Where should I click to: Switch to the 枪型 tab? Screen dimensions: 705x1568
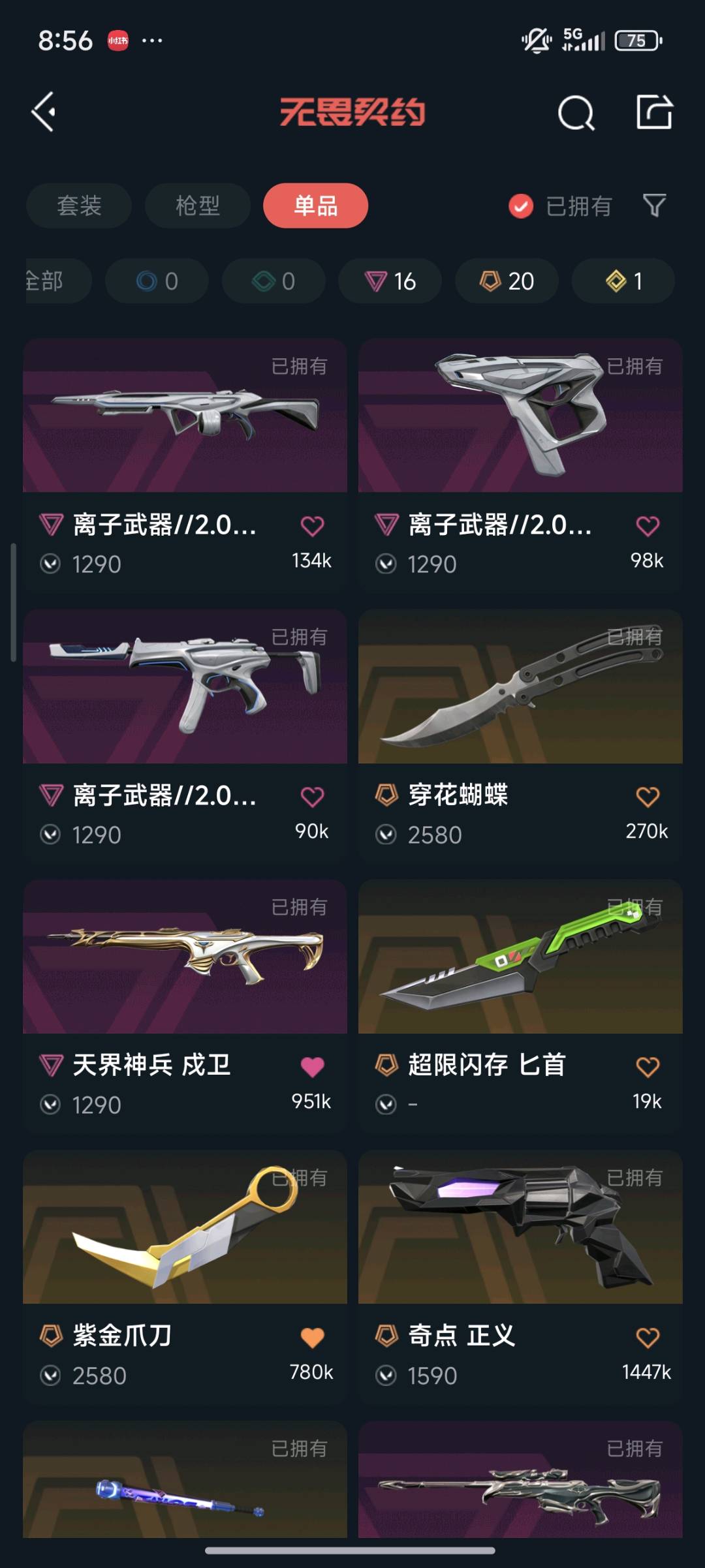coord(197,206)
